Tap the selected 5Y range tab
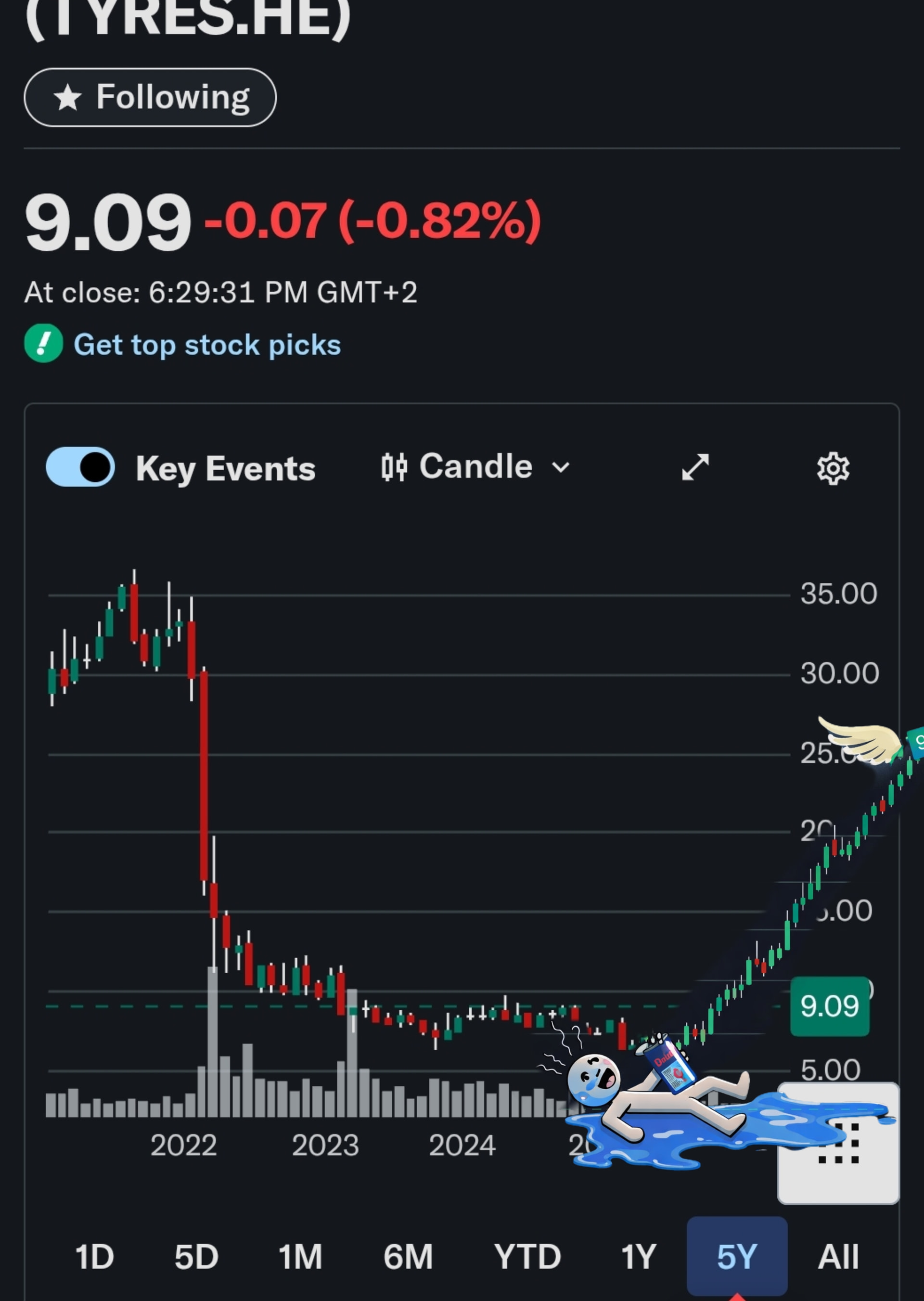Screen dimensions: 924x1301 click(x=737, y=1257)
